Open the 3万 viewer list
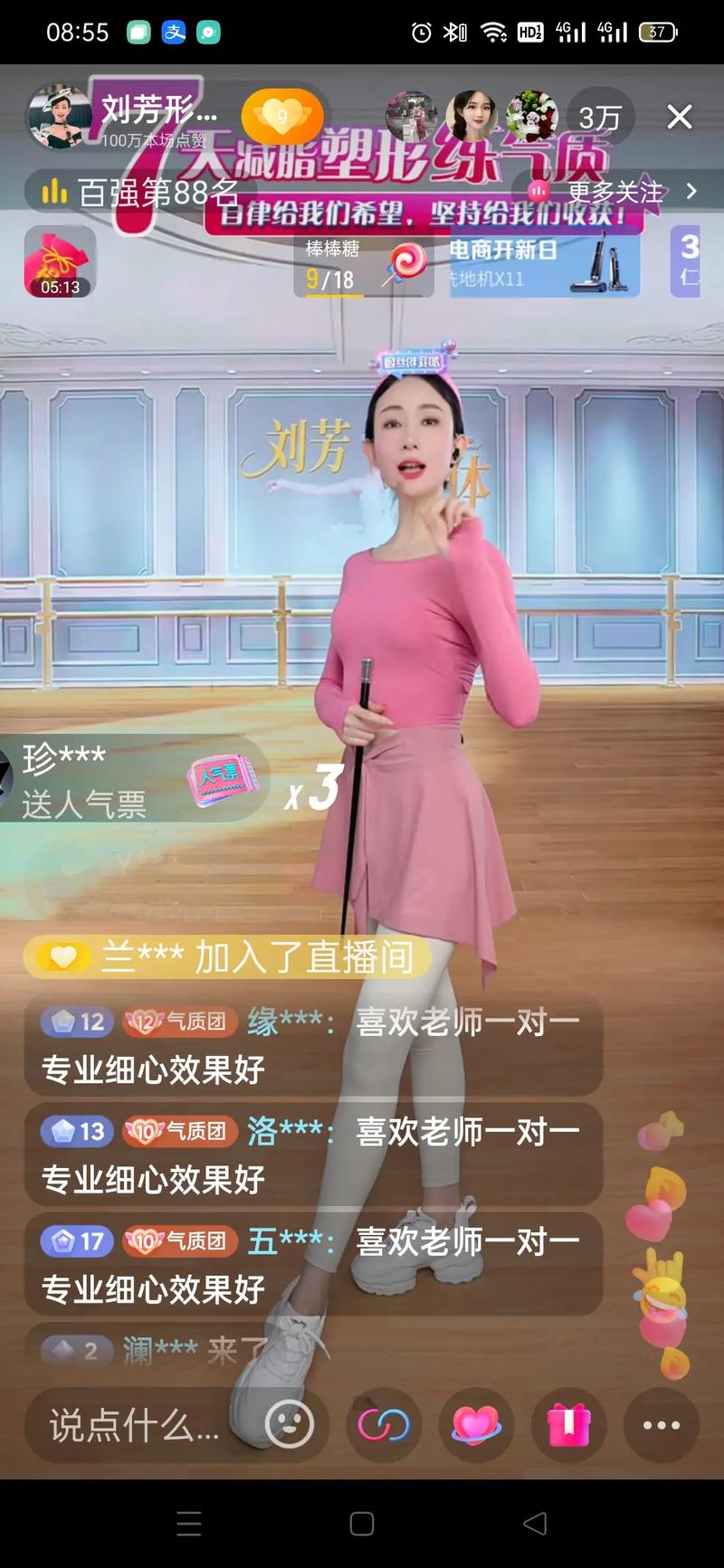 600,118
